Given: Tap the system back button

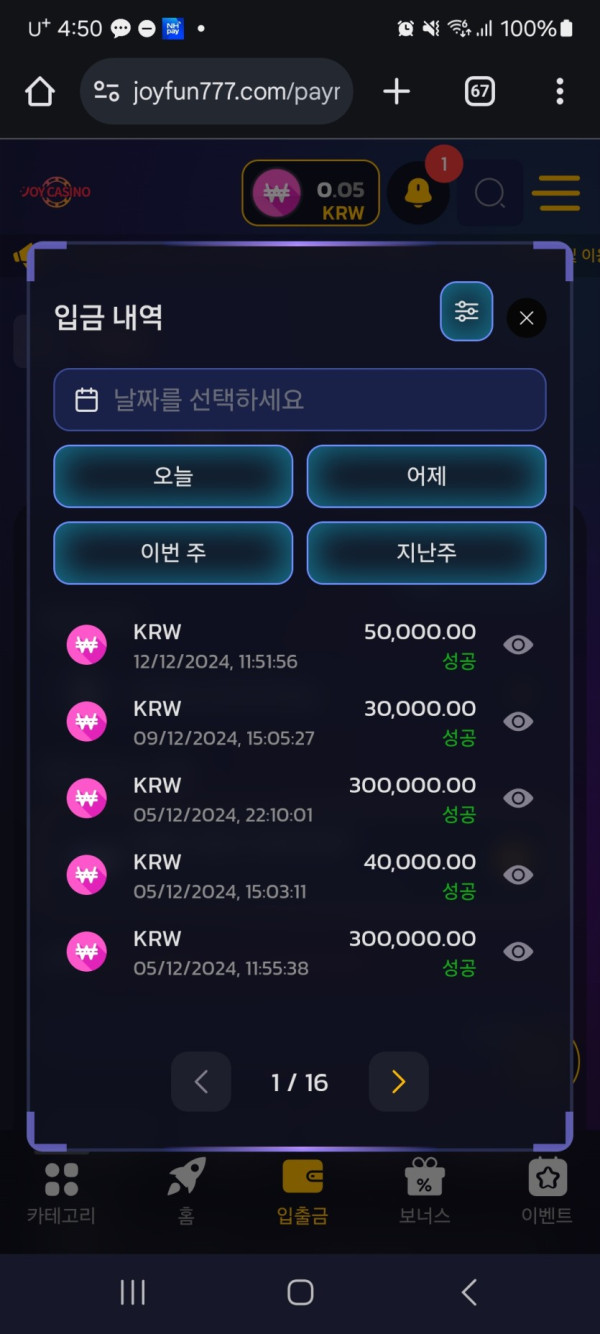Looking at the screenshot, I should (x=469, y=1292).
